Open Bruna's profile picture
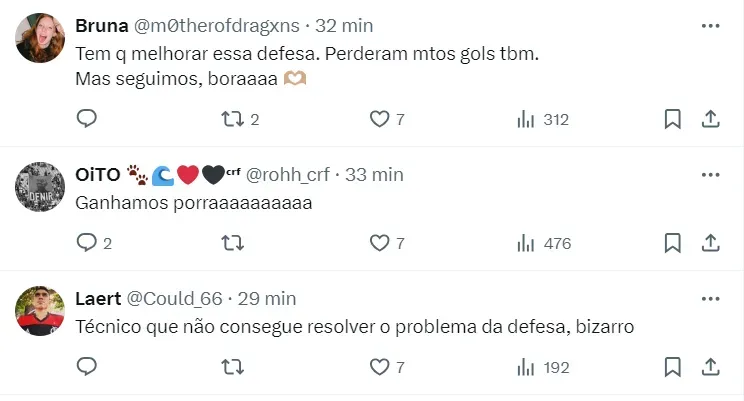 click(x=42, y=39)
